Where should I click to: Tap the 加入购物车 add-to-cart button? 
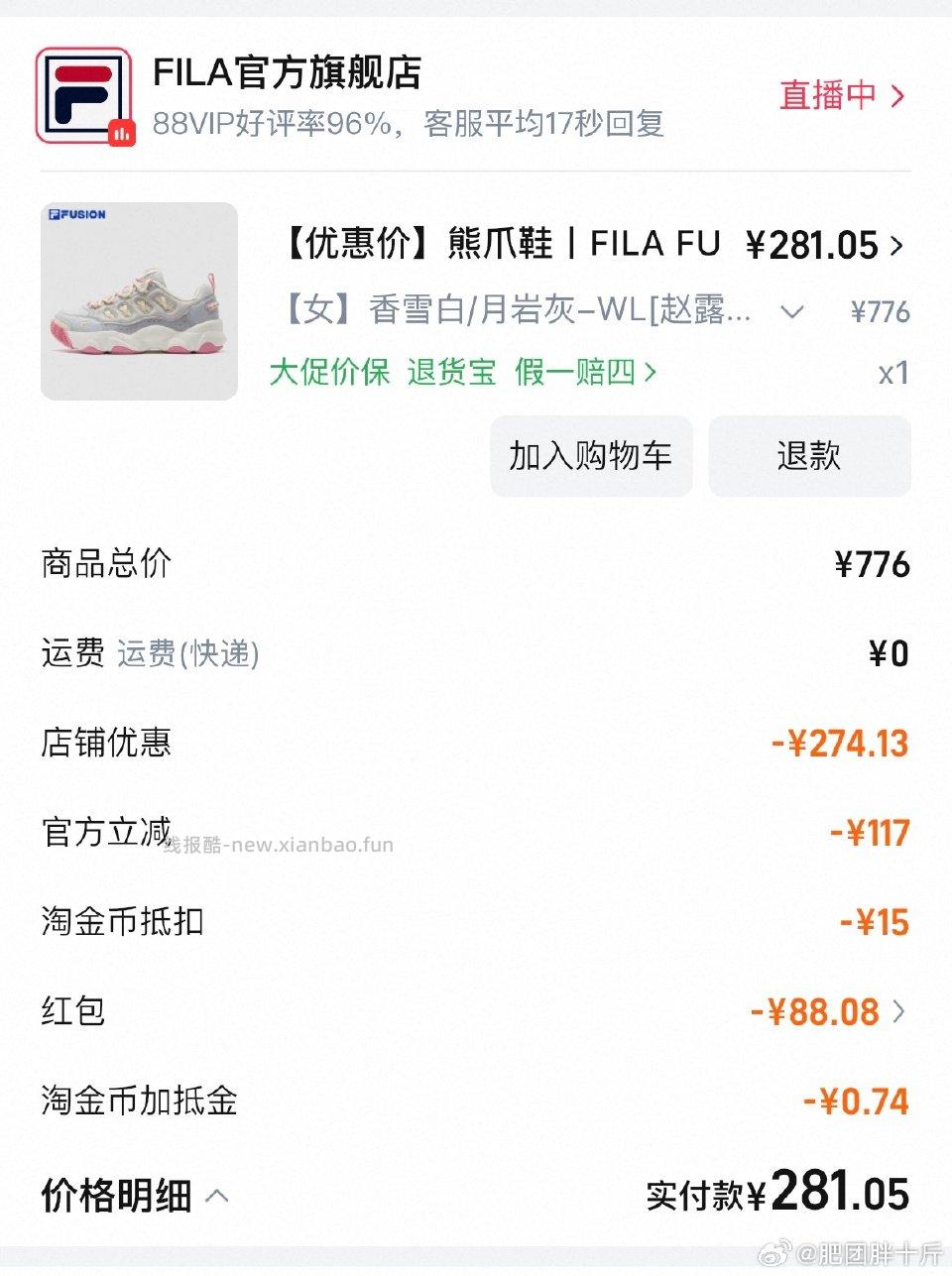(590, 457)
